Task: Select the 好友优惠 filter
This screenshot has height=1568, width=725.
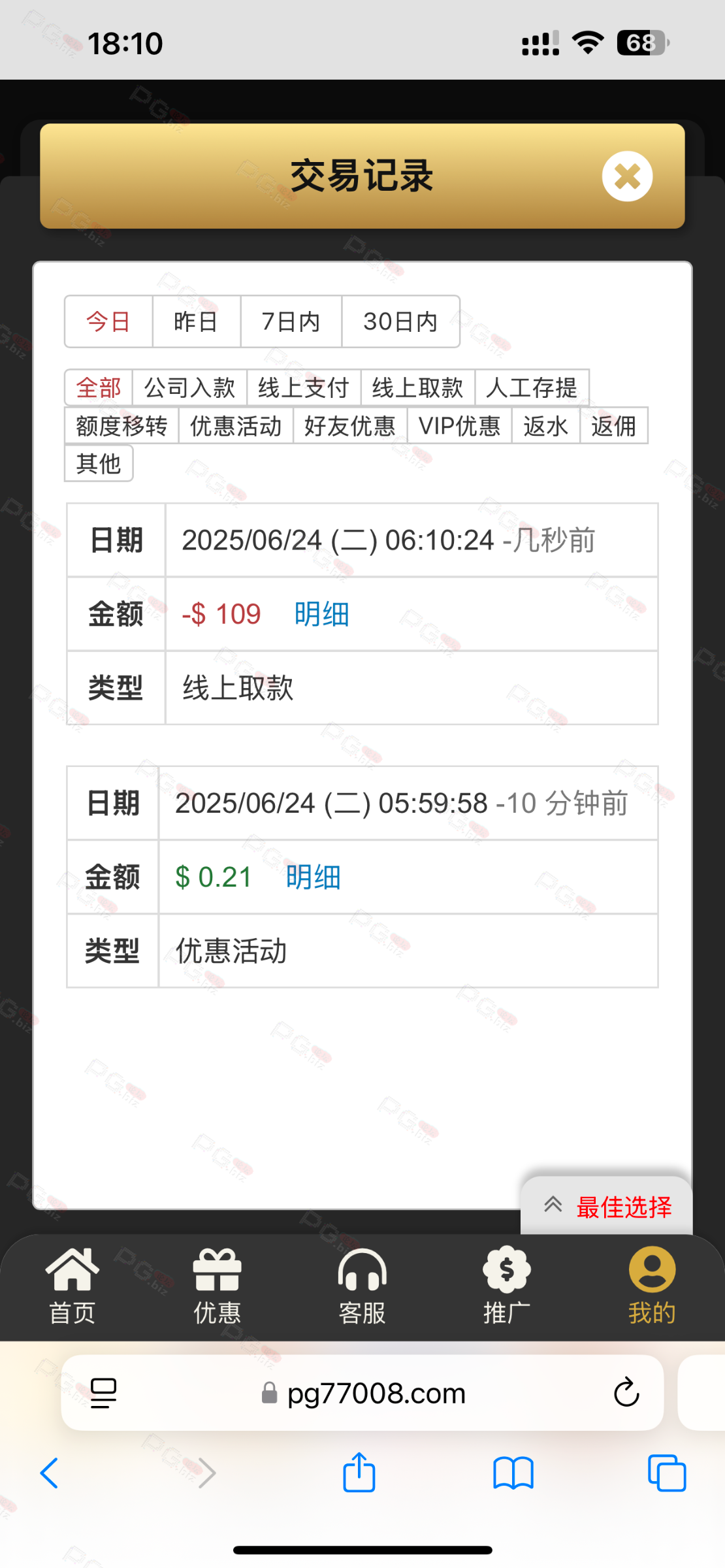Action: click(x=350, y=425)
